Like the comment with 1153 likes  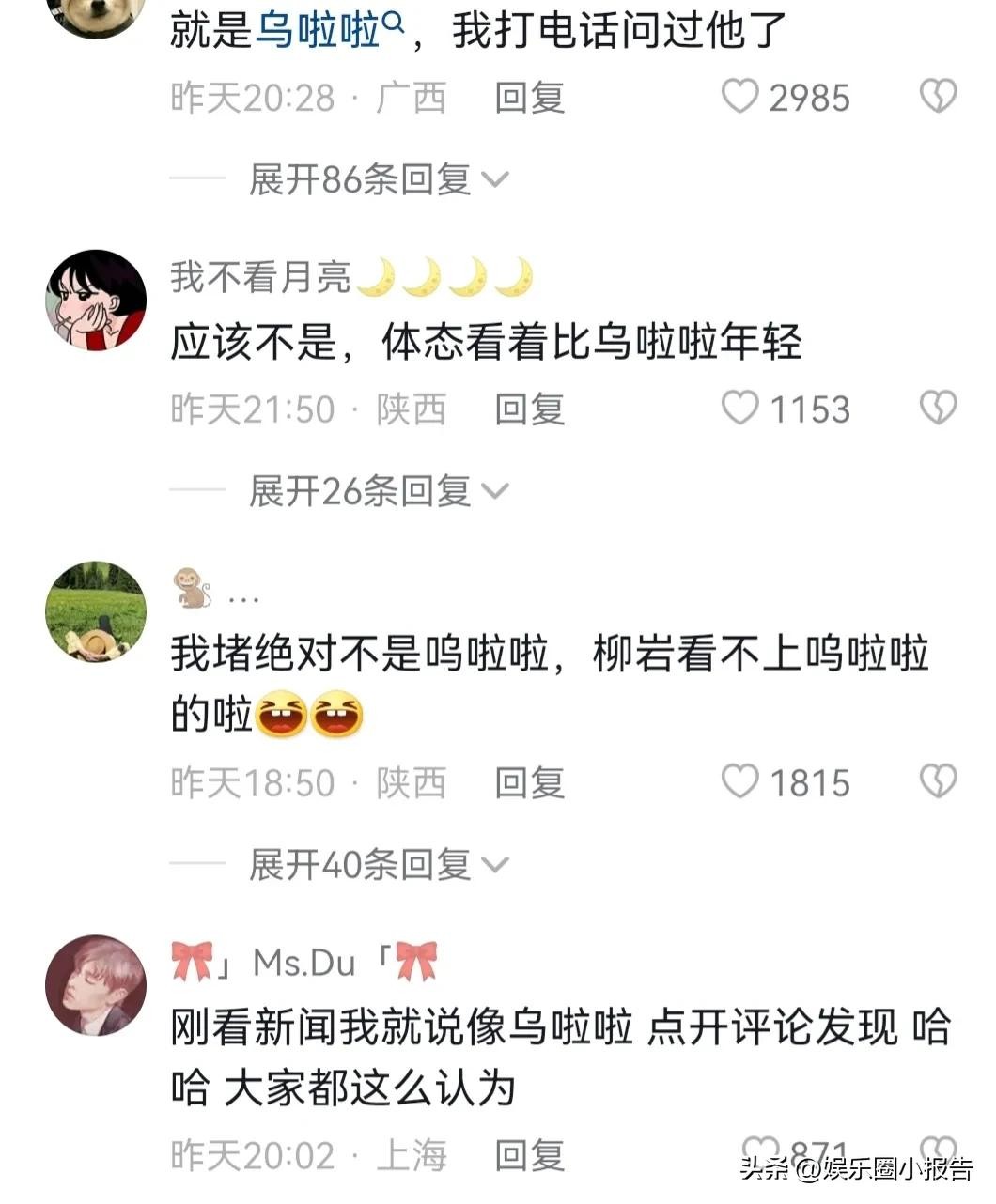[740, 409]
